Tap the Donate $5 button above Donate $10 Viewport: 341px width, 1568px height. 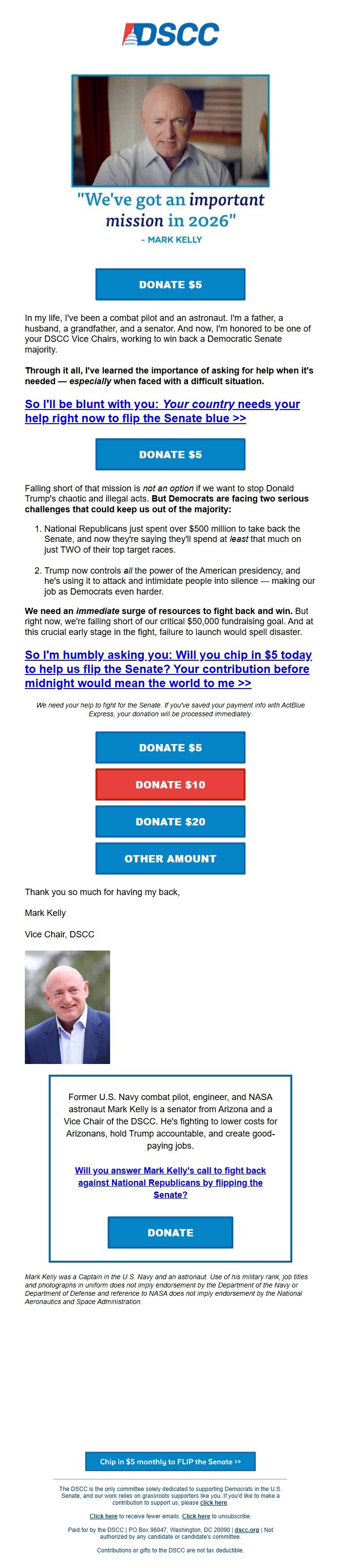click(x=170, y=747)
